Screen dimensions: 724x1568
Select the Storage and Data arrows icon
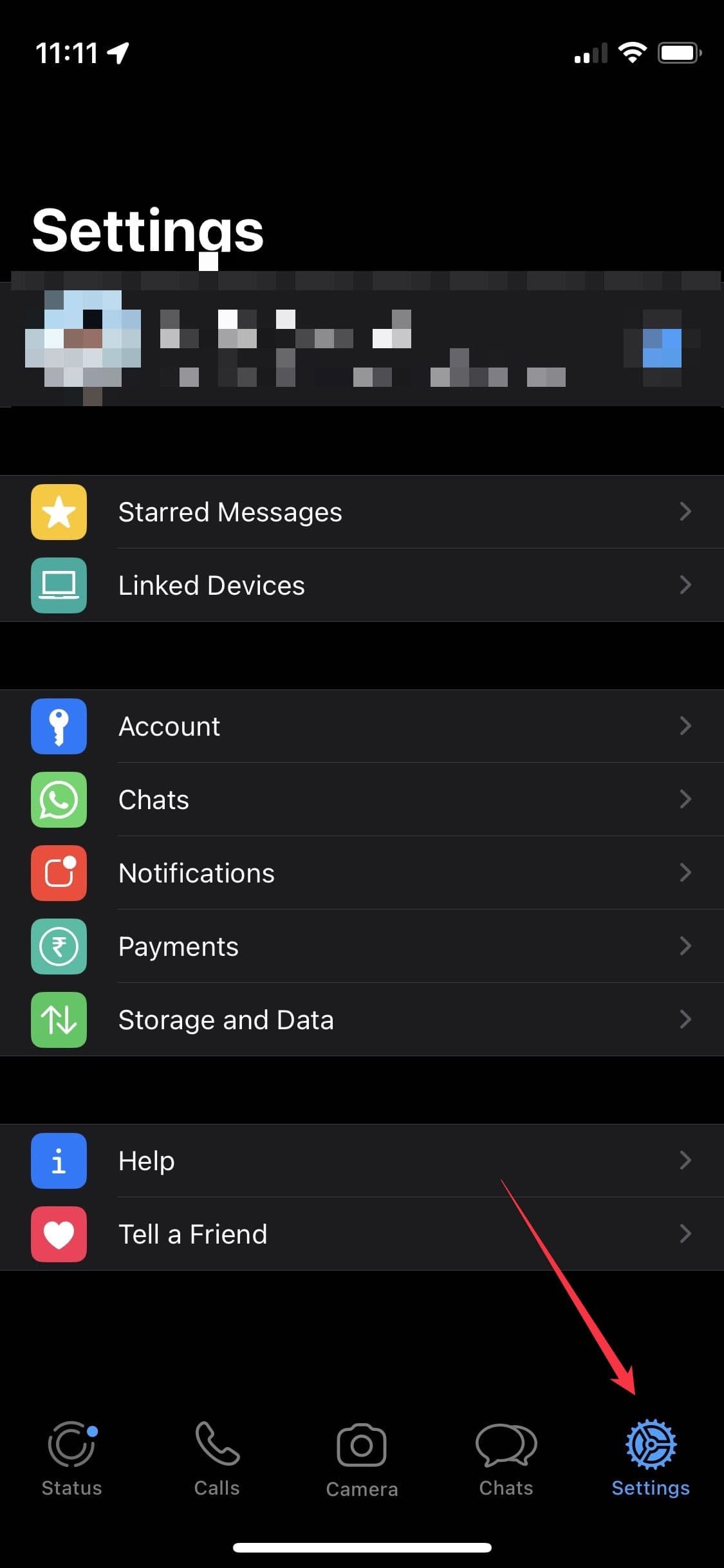click(59, 1020)
